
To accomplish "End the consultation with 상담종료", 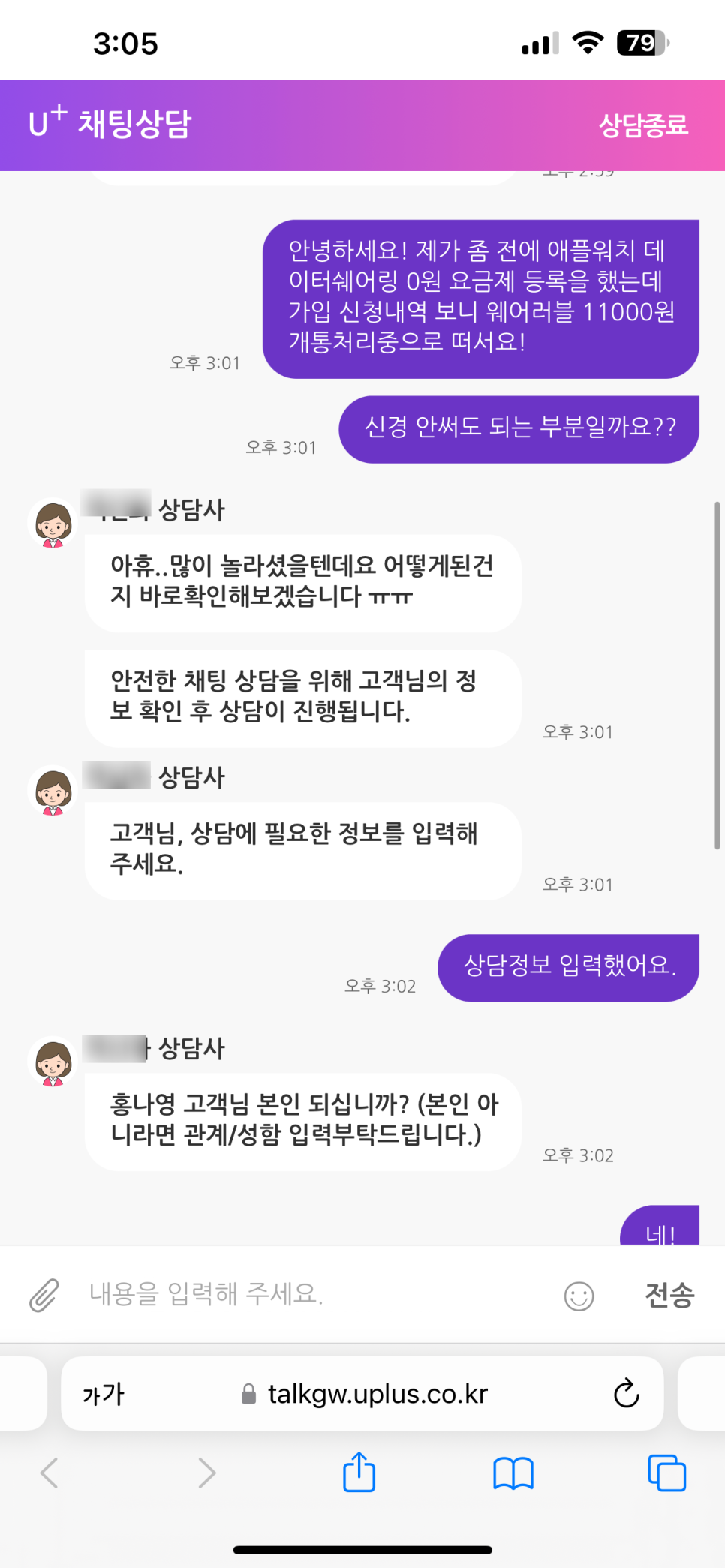I will pos(643,125).
